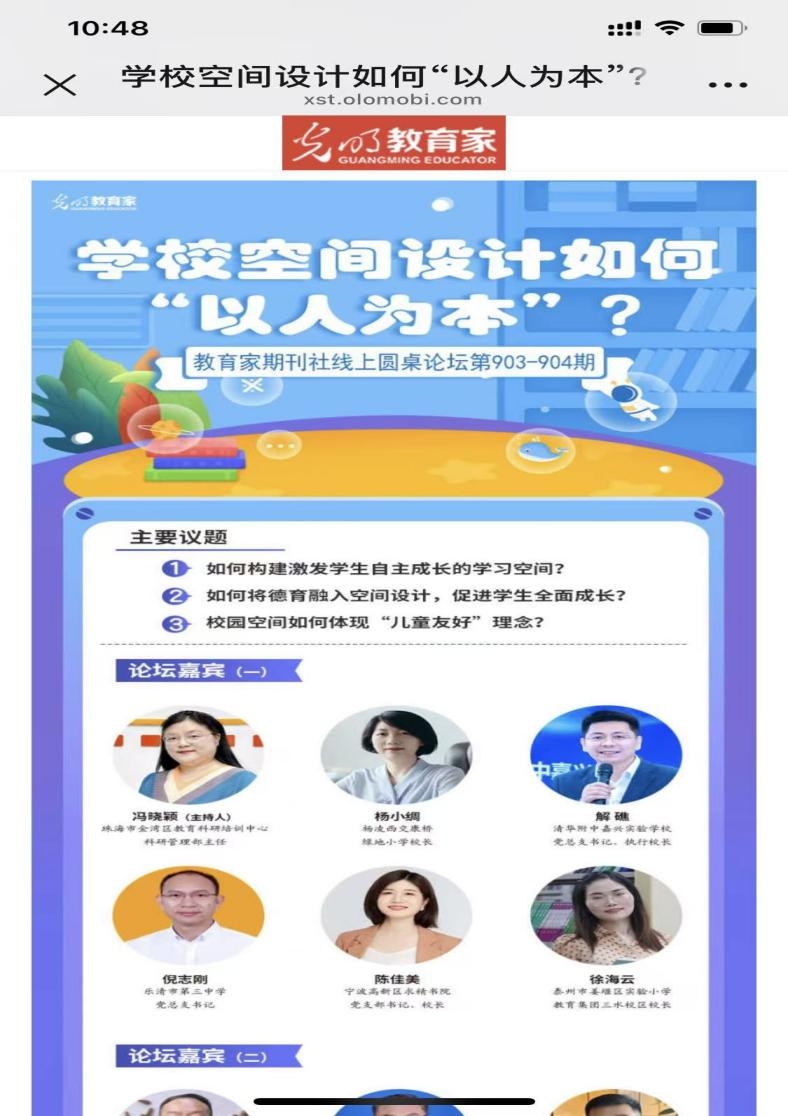
Task: Close the web page view
Action: coord(60,85)
